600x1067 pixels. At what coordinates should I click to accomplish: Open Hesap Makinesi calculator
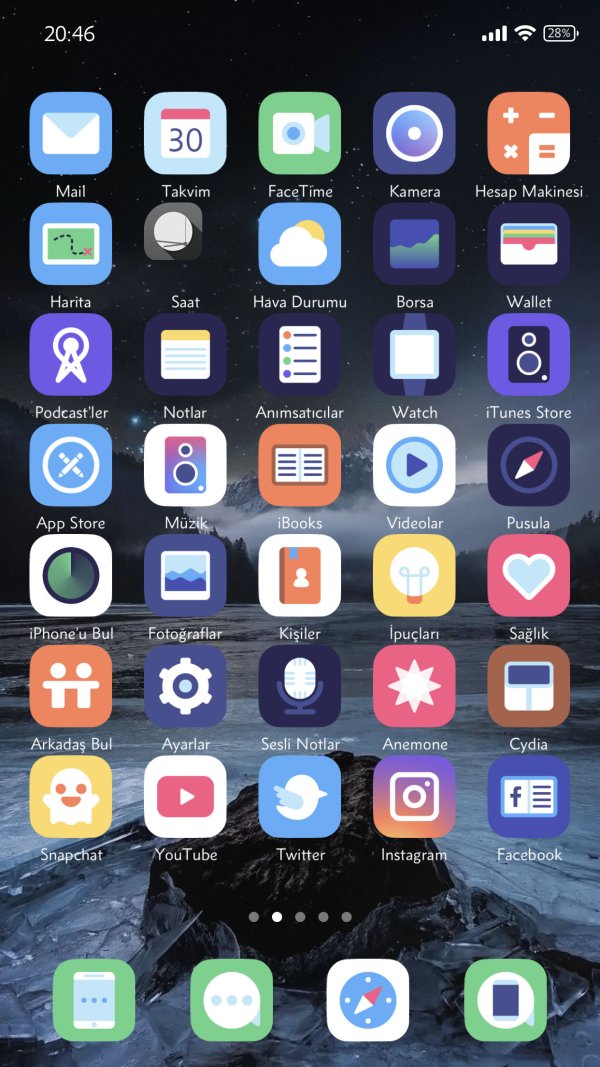(528, 134)
